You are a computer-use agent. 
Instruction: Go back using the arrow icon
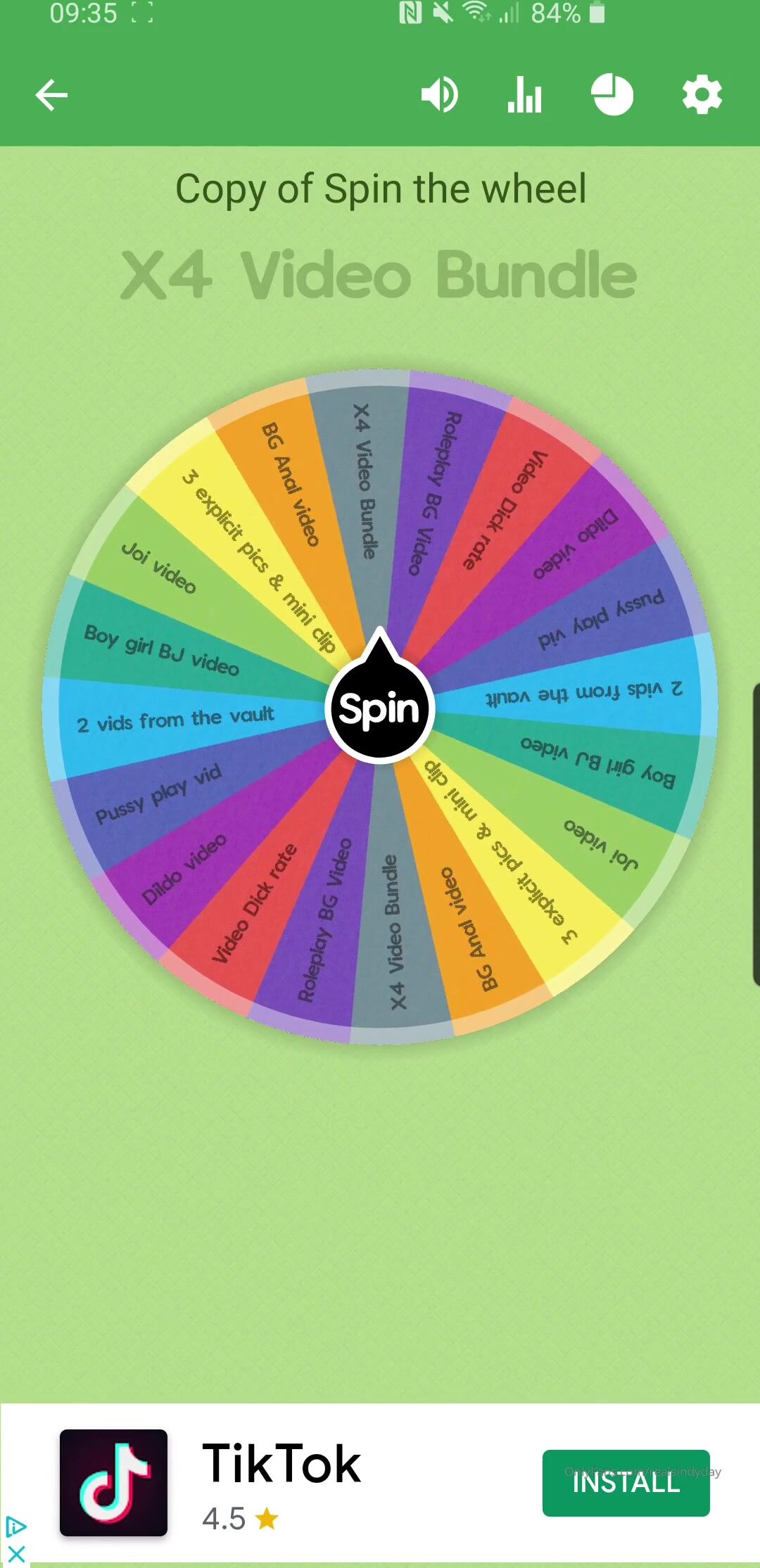click(51, 95)
